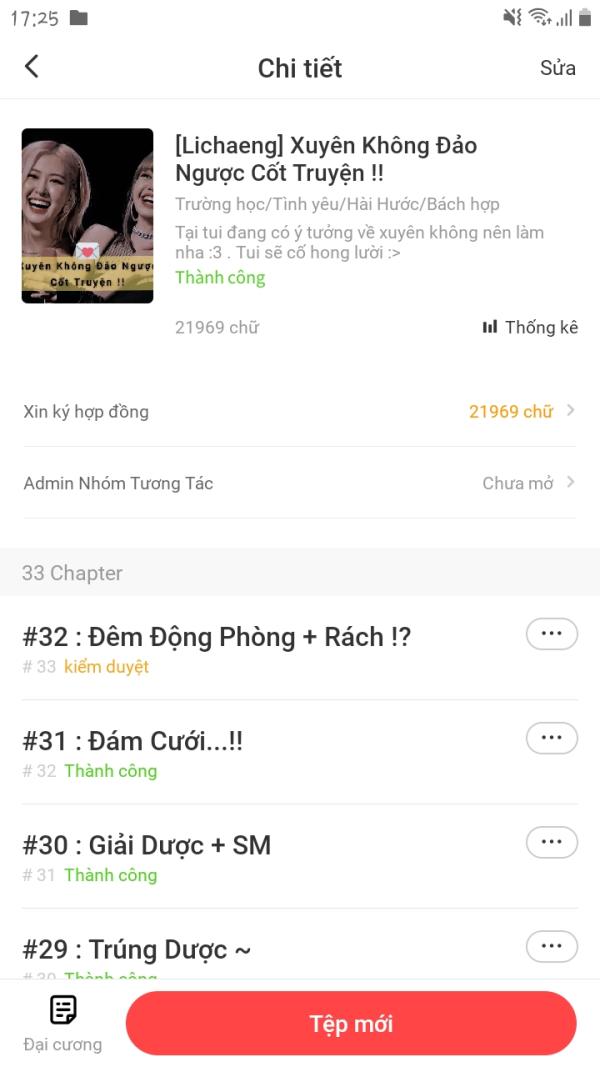Viewport: 600px width, 1067px height.
Task: Go back using the arrow icon
Action: (32, 67)
